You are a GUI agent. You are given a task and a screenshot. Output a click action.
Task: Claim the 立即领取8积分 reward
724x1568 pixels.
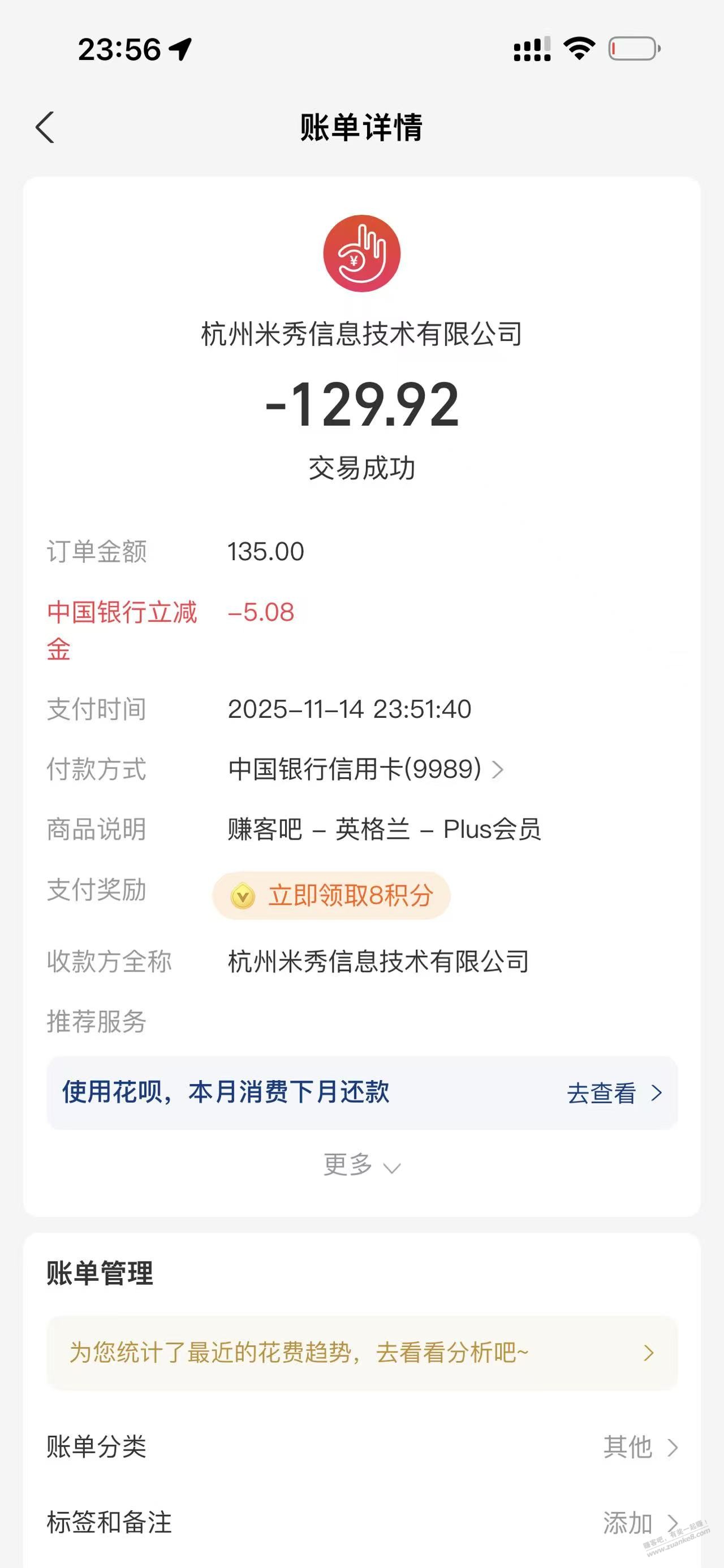pos(332,895)
